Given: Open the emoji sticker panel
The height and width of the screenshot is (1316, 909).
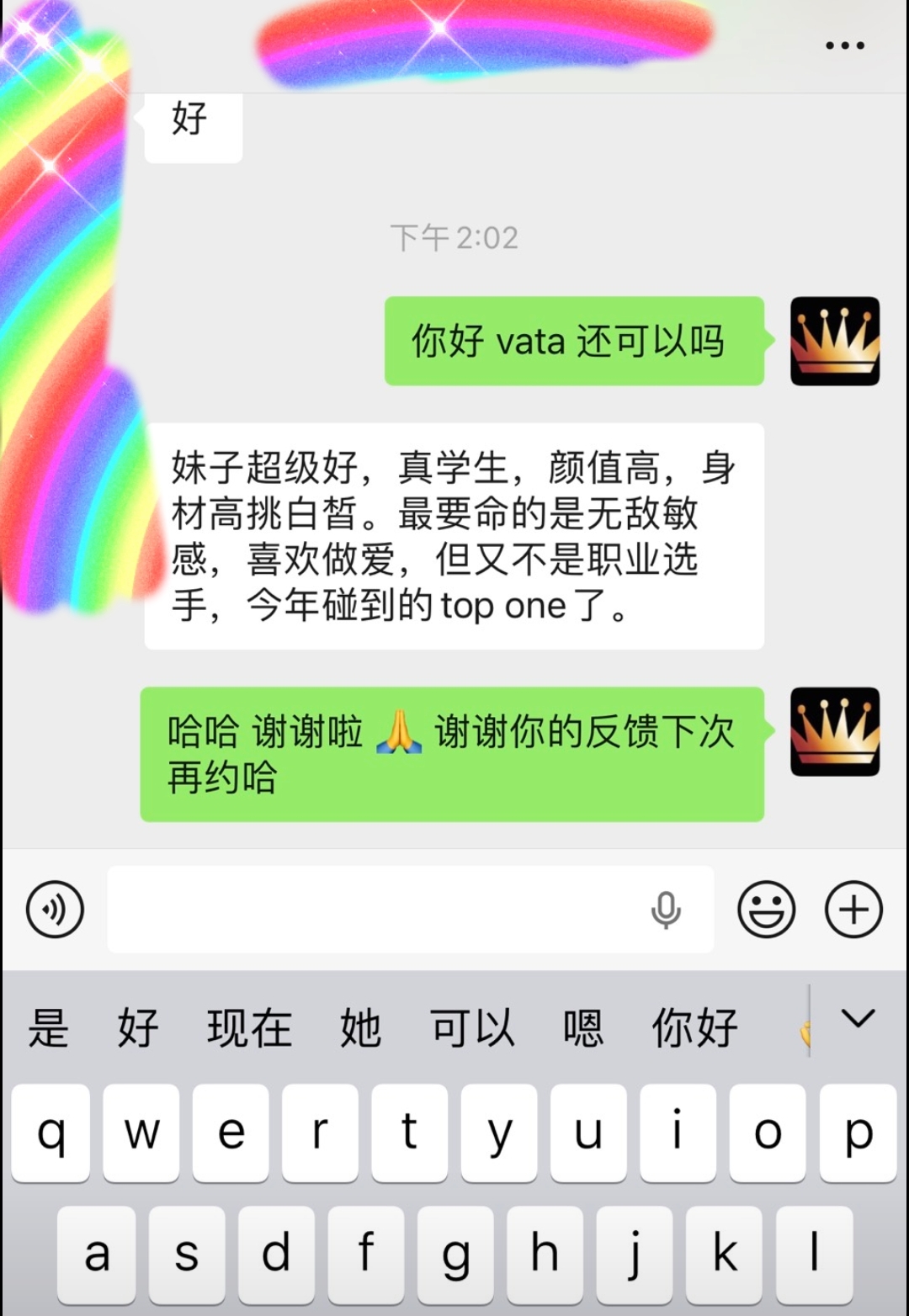Looking at the screenshot, I should pyautogui.click(x=766, y=910).
